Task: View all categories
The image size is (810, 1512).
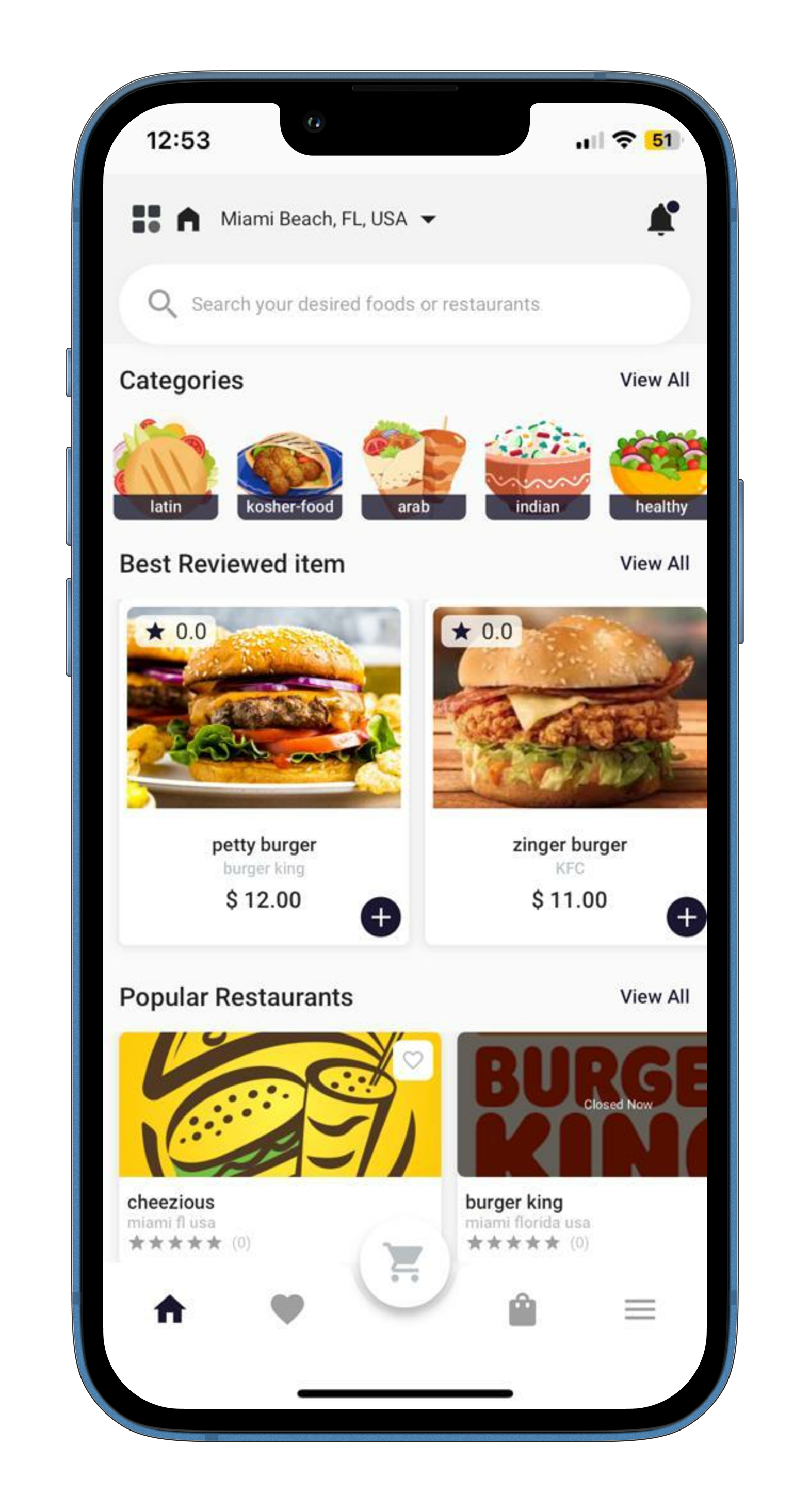Action: pyautogui.click(x=654, y=380)
